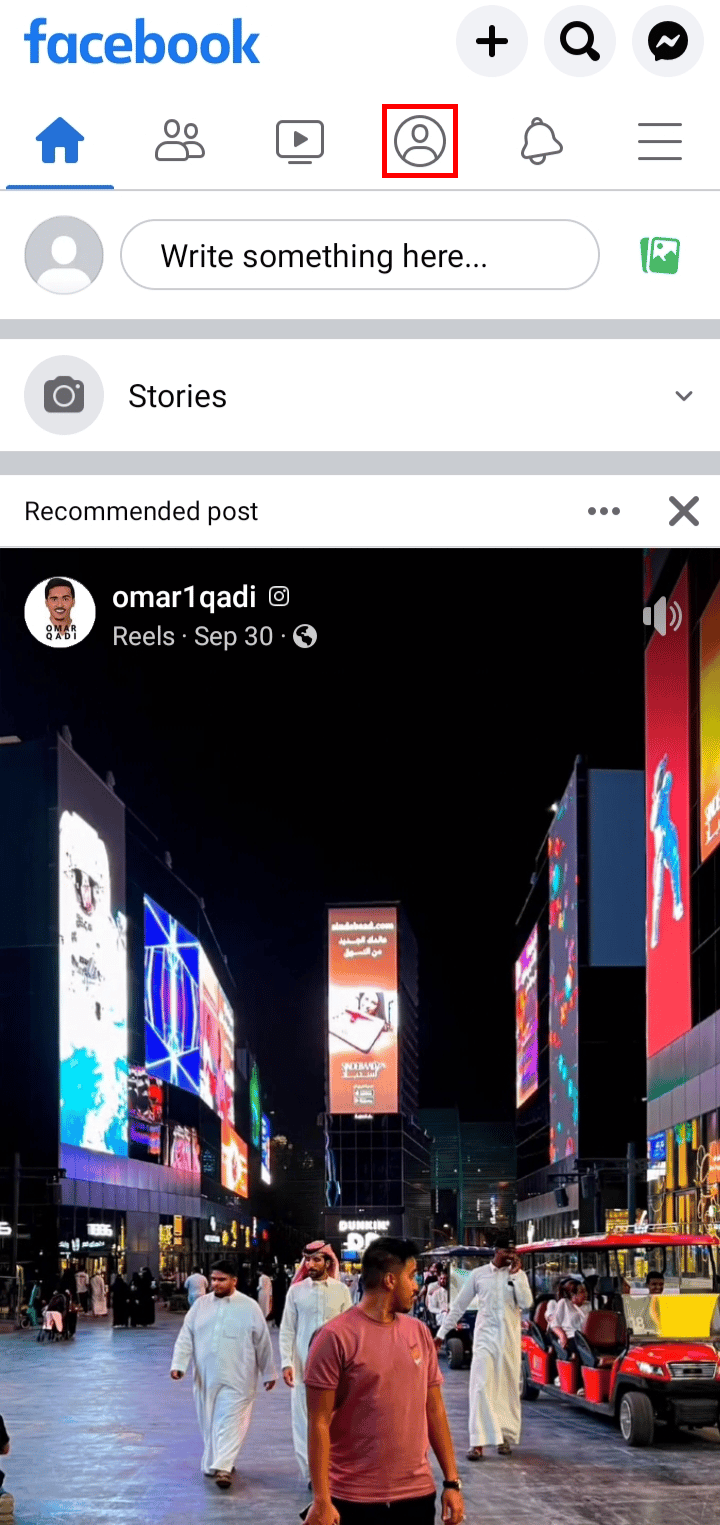Dismiss the recommended post
720x1525 pixels.
(684, 512)
